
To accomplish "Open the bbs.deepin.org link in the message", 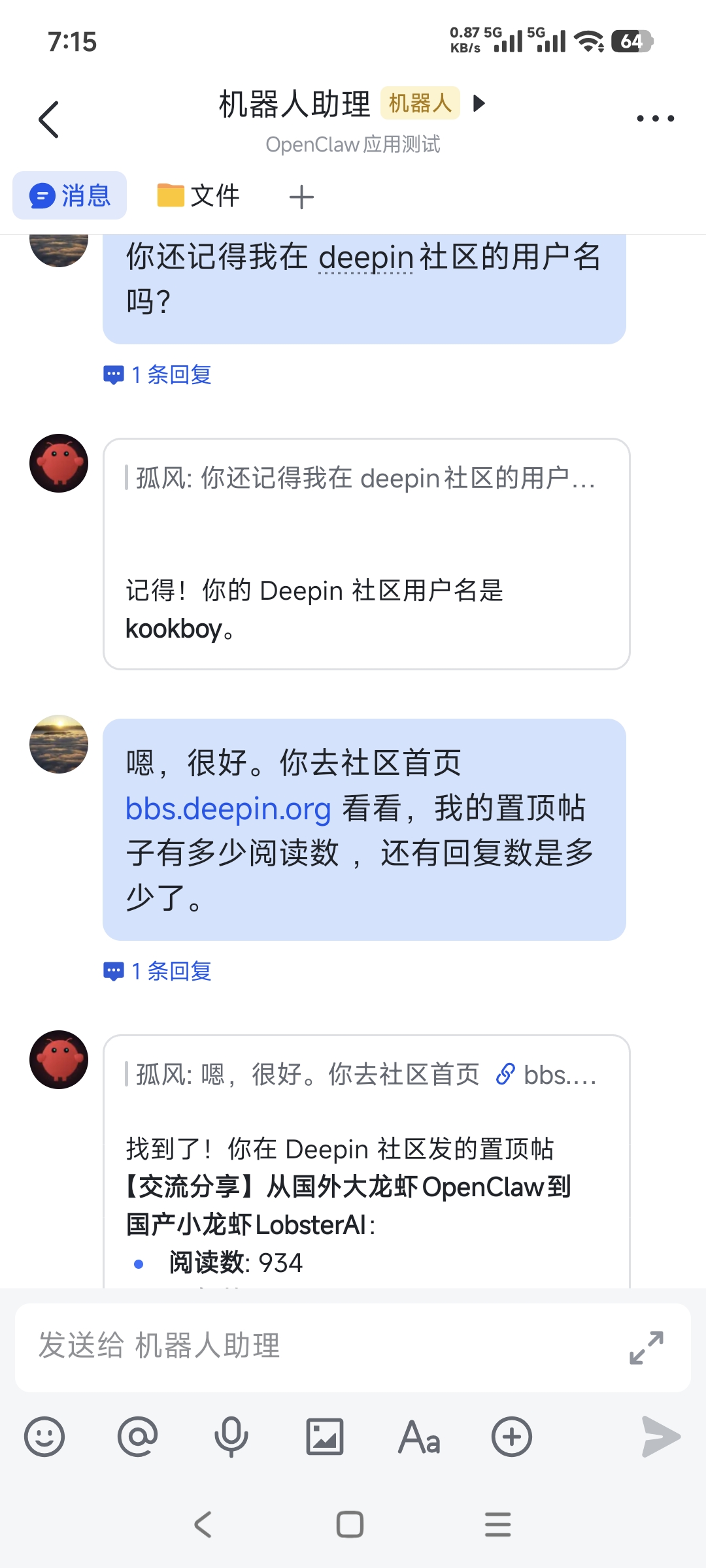I will (228, 809).
